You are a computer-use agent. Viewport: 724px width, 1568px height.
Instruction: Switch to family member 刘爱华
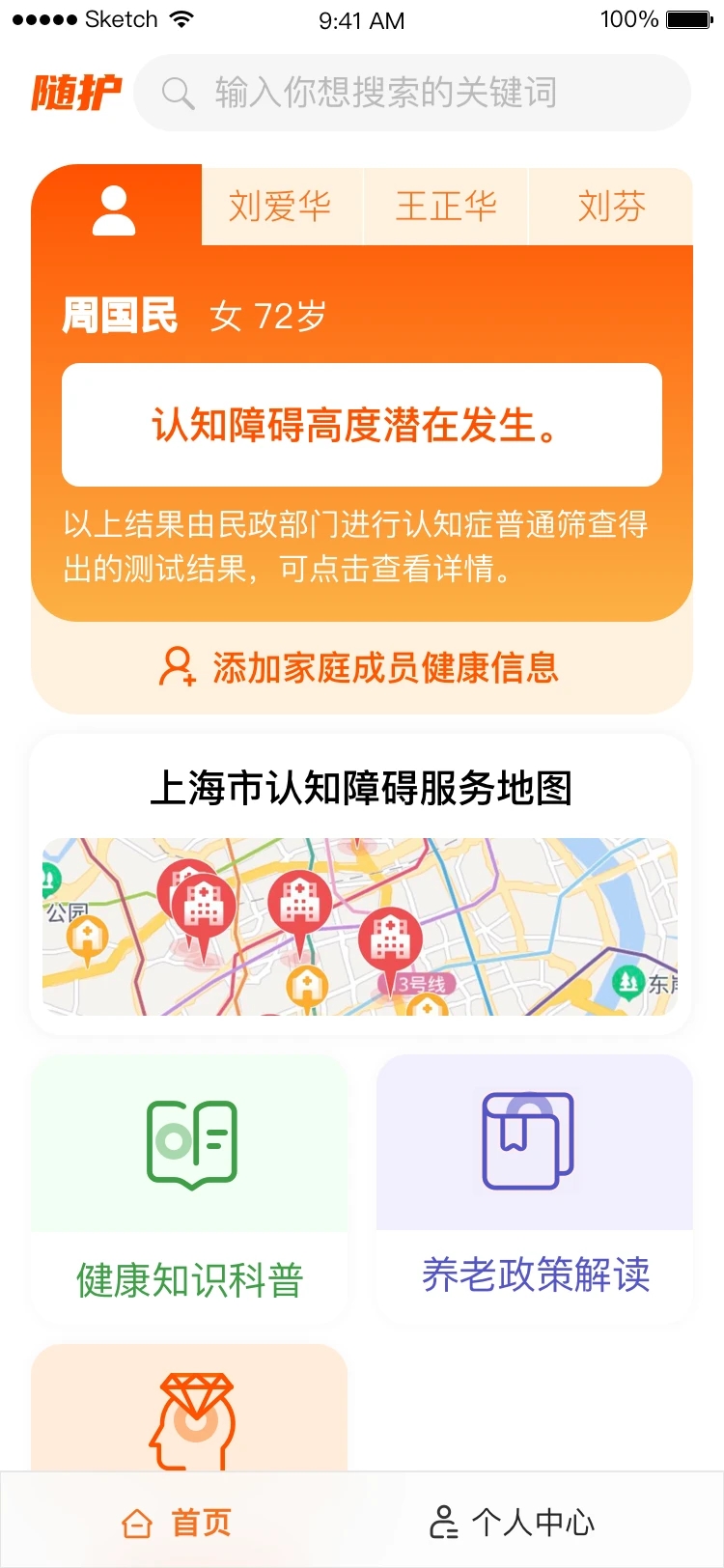[x=281, y=207]
